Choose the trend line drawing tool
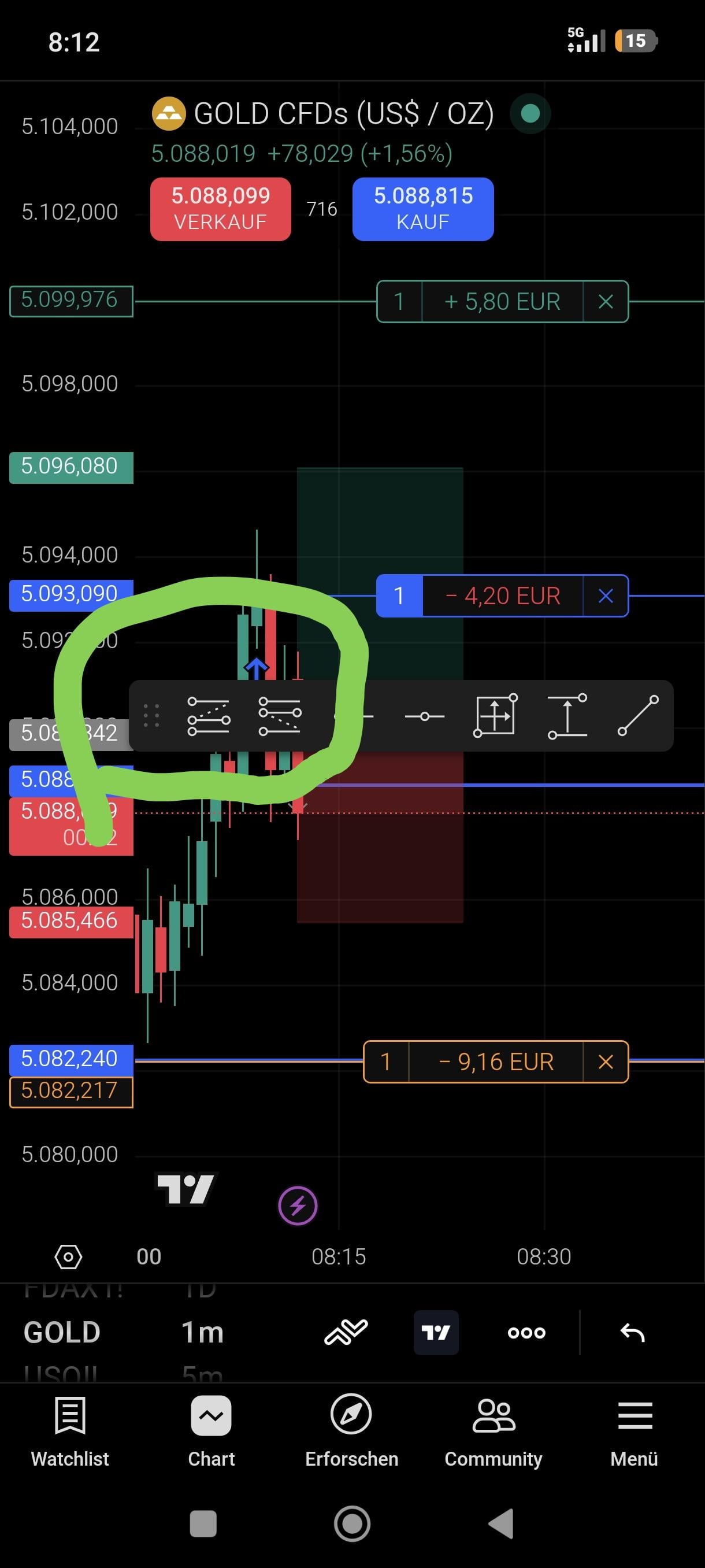705x1568 pixels. tap(637, 716)
